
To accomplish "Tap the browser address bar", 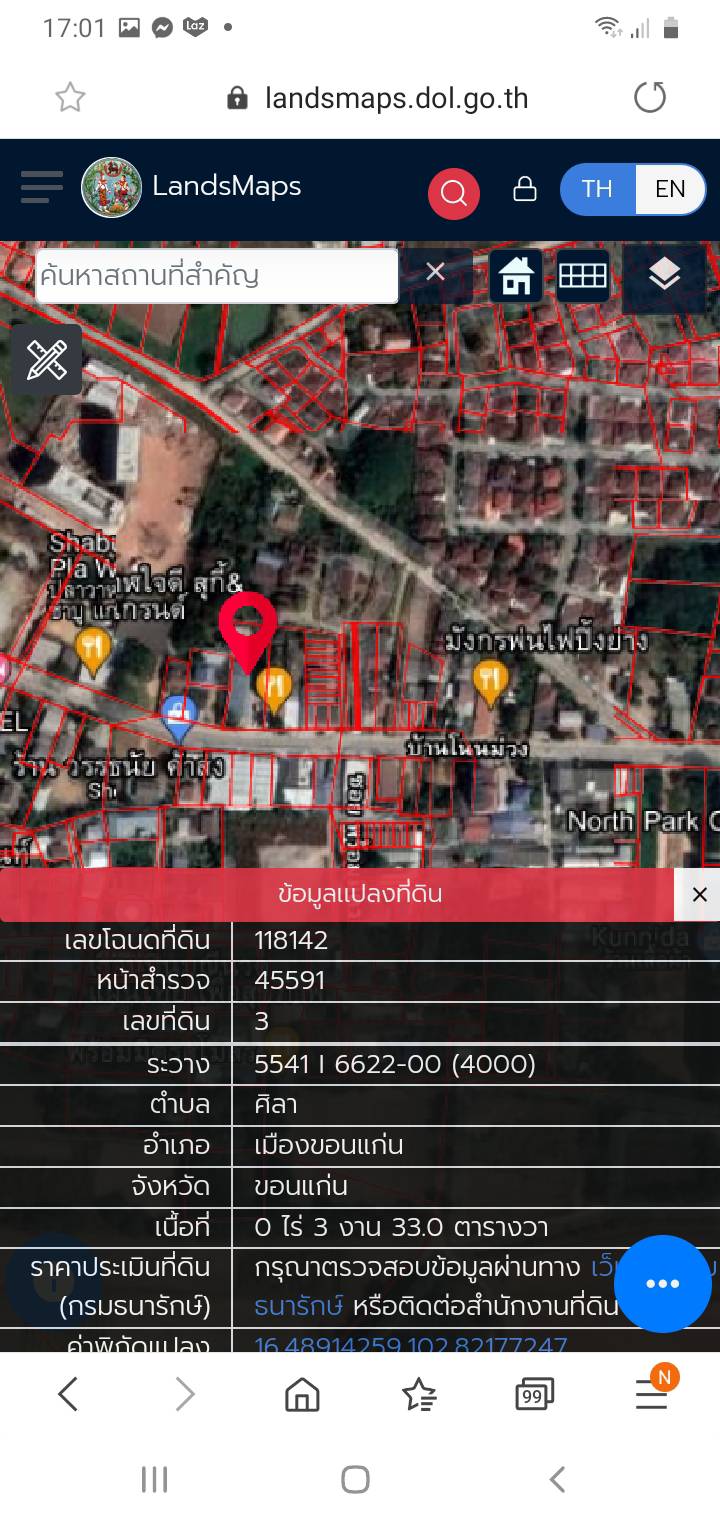I will 395,98.
